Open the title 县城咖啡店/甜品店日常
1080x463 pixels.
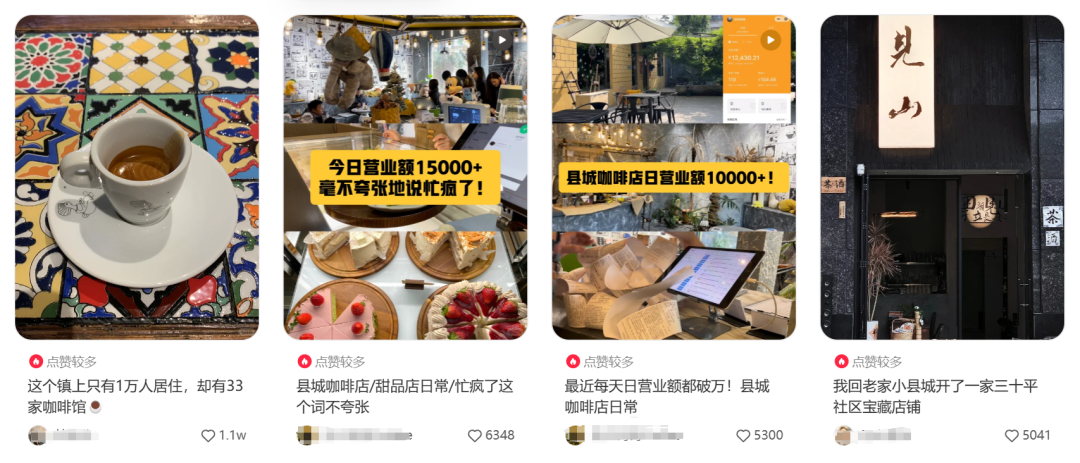pos(405,396)
